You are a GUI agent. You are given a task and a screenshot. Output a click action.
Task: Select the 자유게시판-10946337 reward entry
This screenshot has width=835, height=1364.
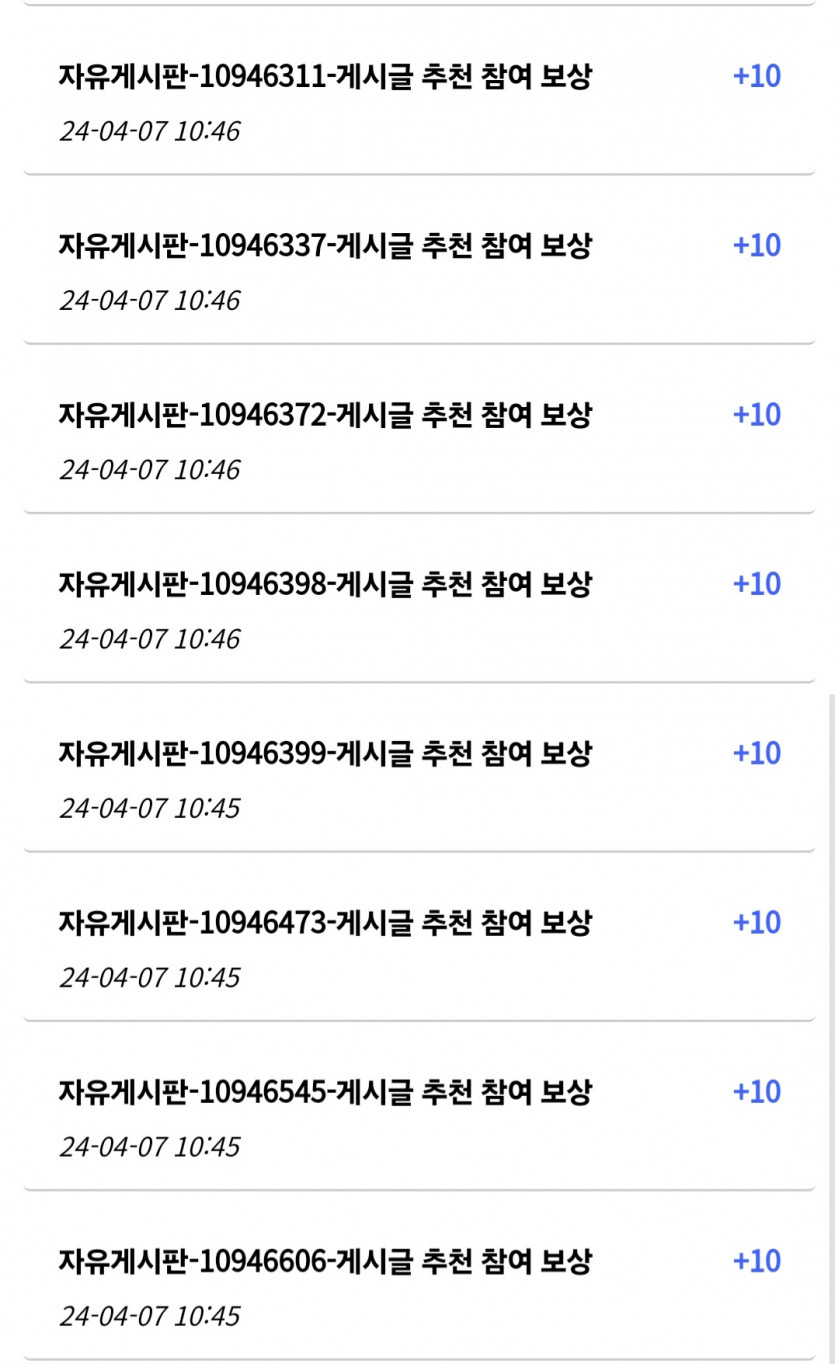tap(324, 247)
